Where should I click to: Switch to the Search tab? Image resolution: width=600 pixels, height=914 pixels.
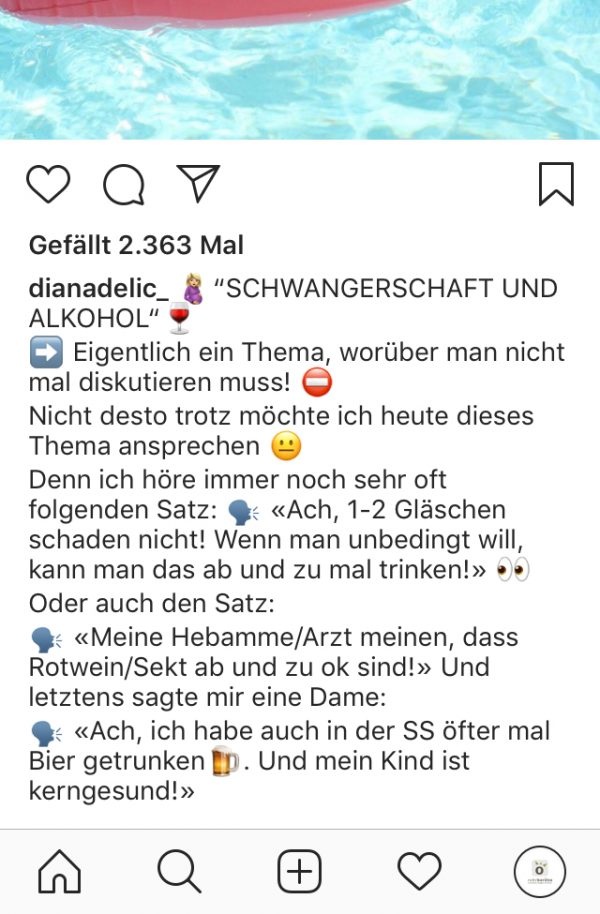pos(180,872)
